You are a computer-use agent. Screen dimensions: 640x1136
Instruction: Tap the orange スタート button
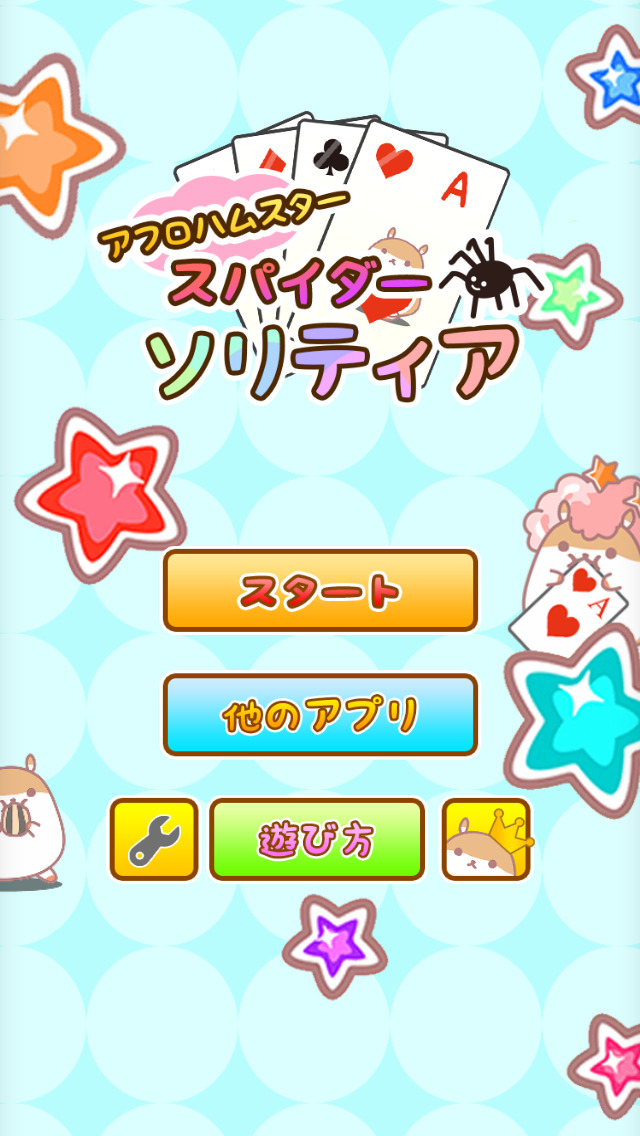pyautogui.click(x=320, y=591)
